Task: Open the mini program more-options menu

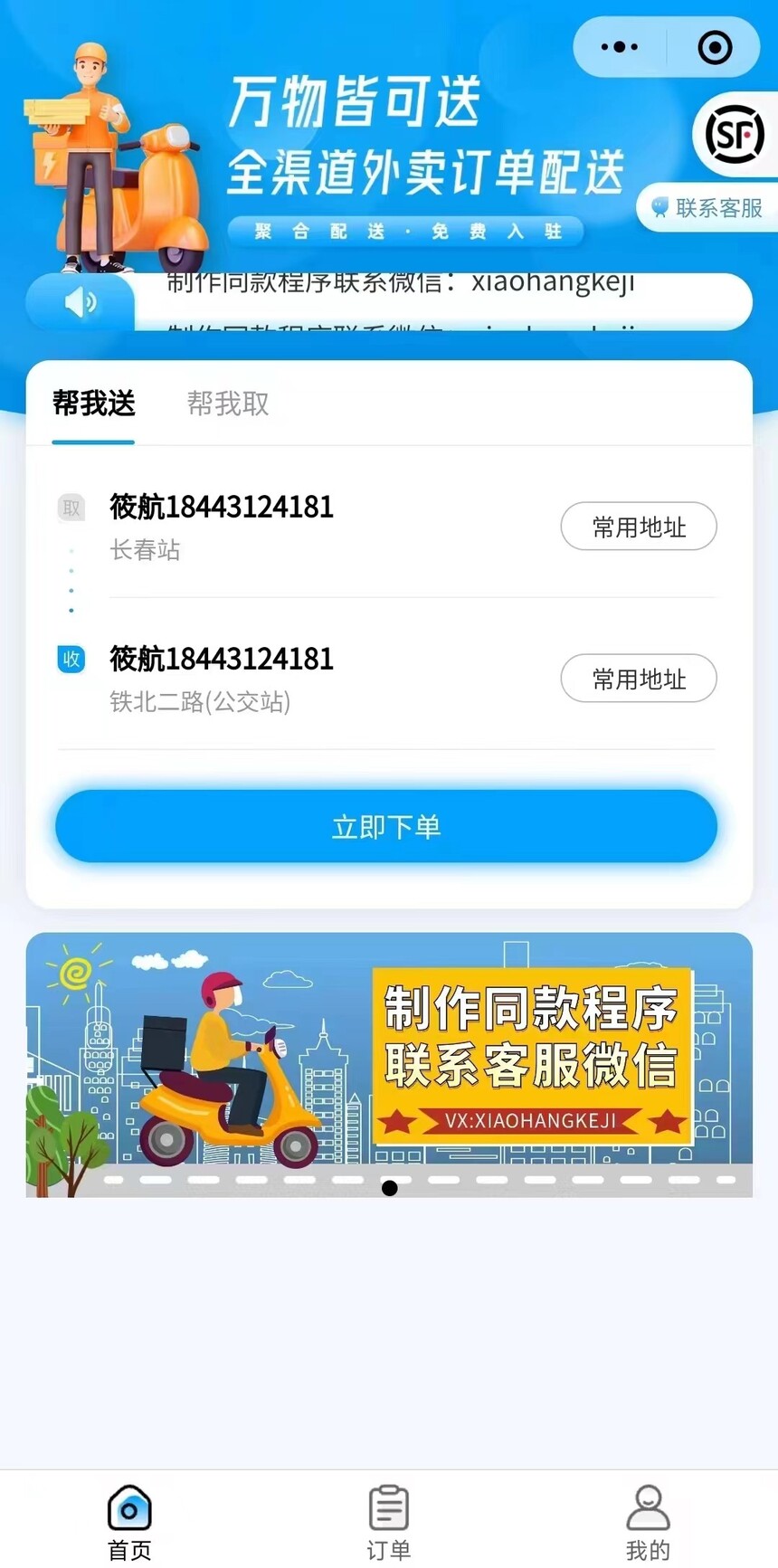Action: pos(620,47)
